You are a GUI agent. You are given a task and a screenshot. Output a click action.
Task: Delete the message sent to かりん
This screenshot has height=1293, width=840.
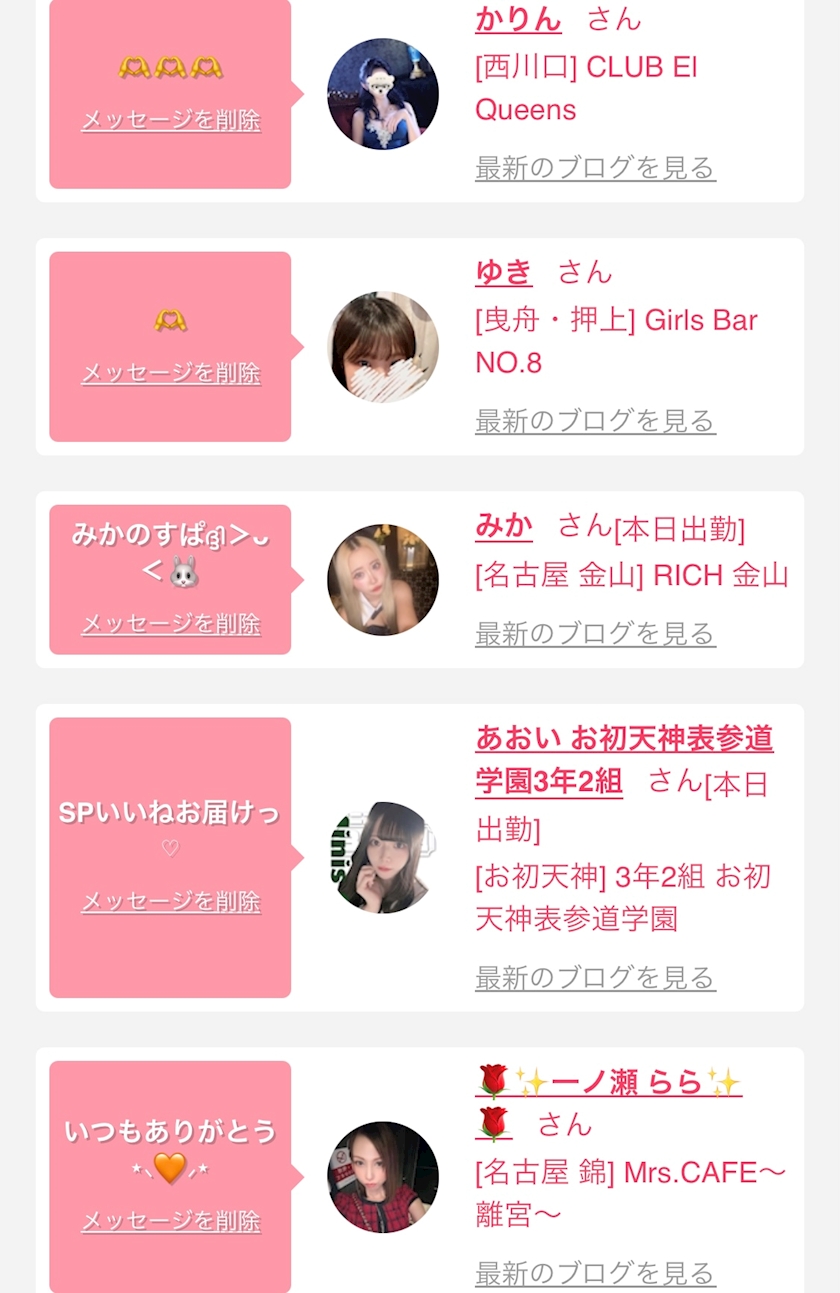170,121
